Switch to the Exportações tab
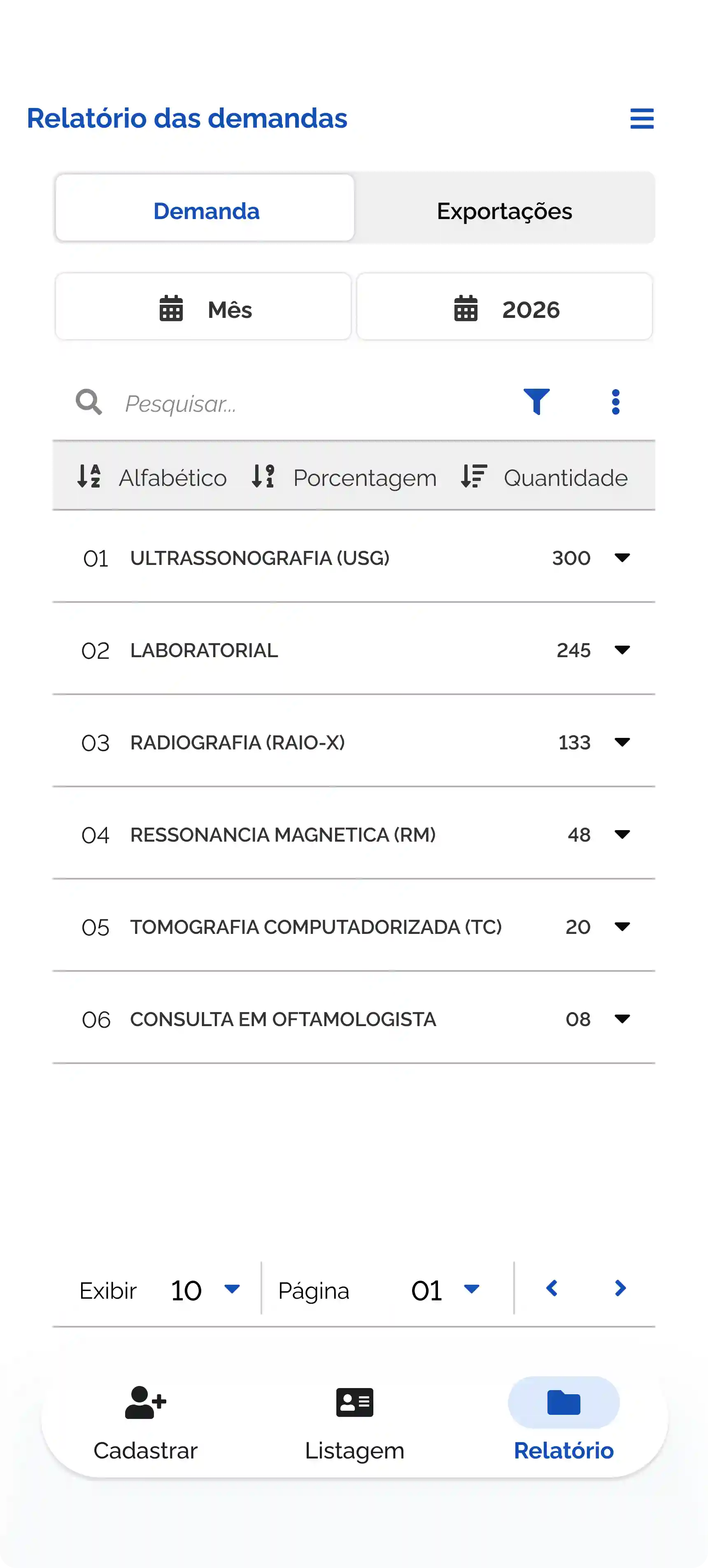708x1568 pixels. (x=504, y=210)
